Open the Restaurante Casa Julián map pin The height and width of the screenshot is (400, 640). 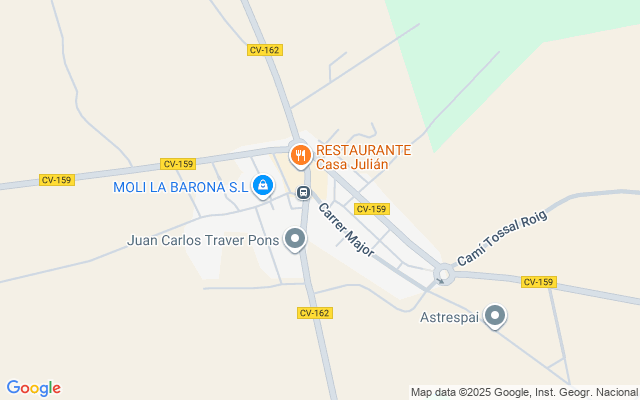301,156
